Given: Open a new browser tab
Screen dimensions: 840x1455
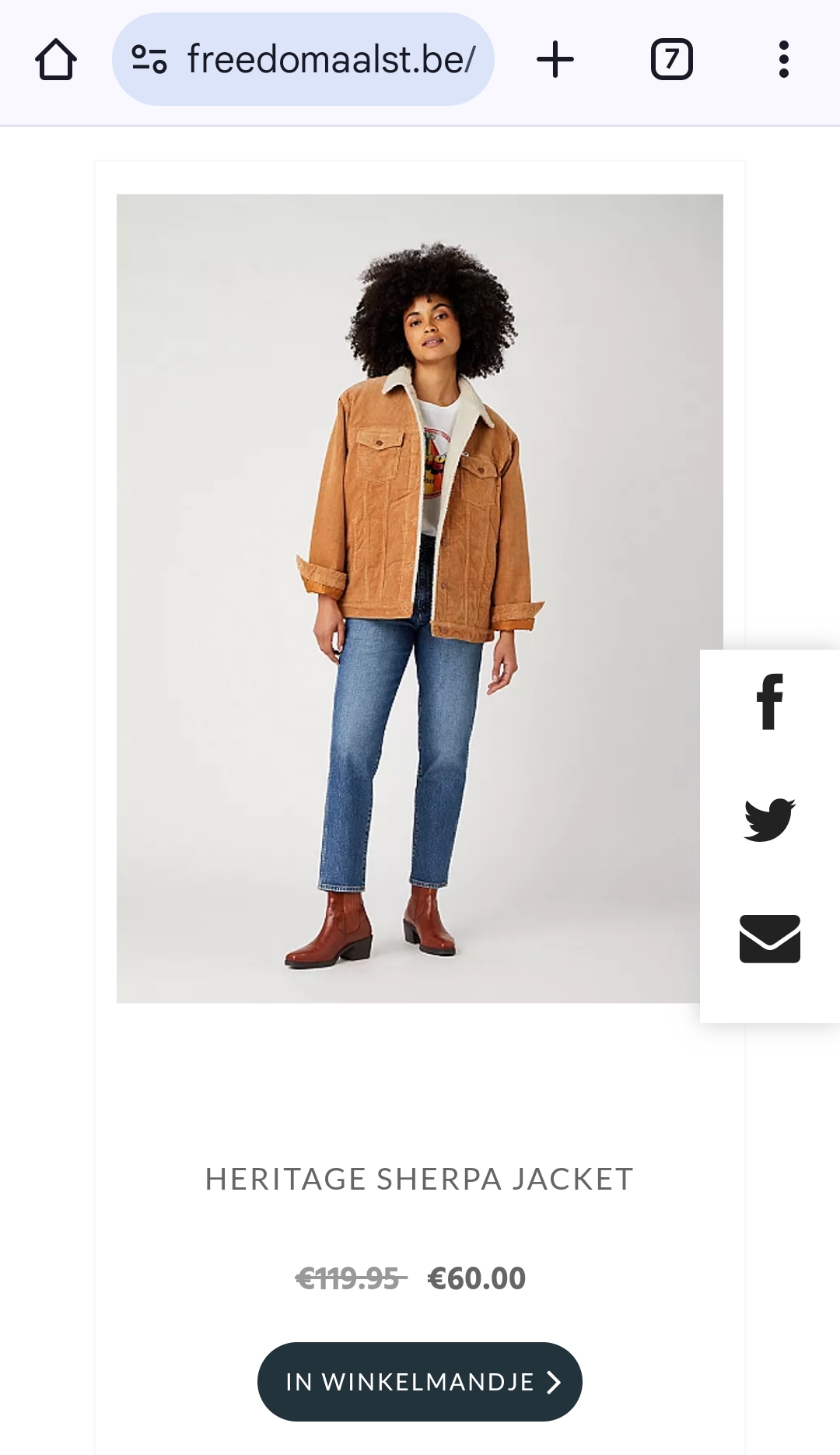Looking at the screenshot, I should tap(555, 60).
